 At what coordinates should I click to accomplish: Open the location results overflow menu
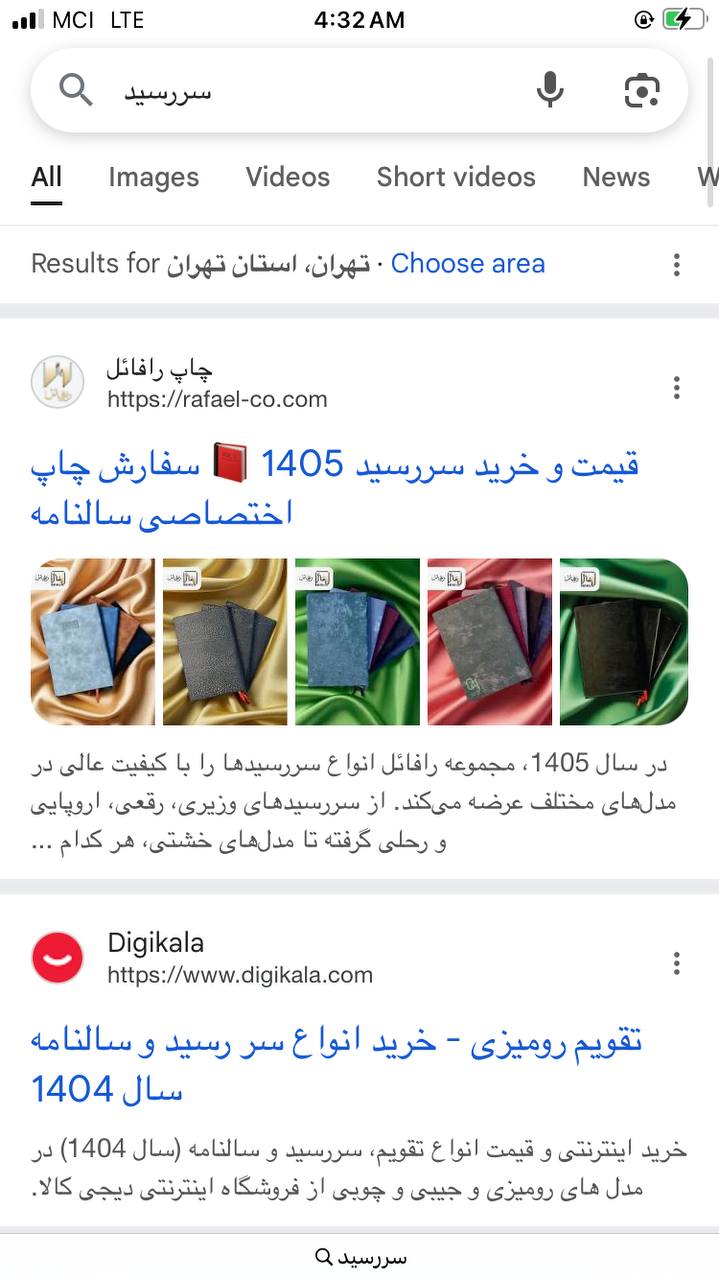[677, 265]
